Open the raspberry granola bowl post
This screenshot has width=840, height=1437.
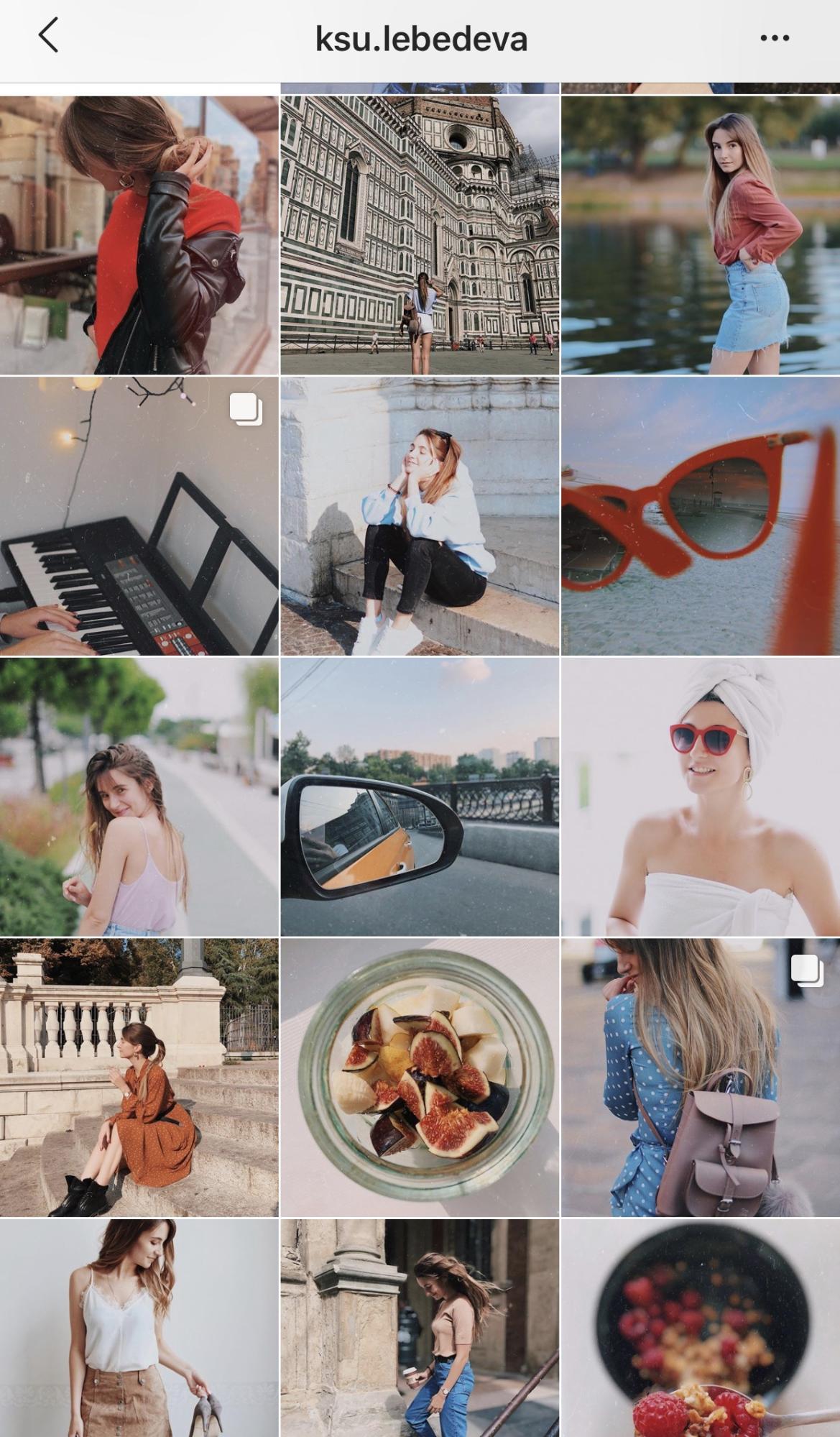pos(701,1327)
